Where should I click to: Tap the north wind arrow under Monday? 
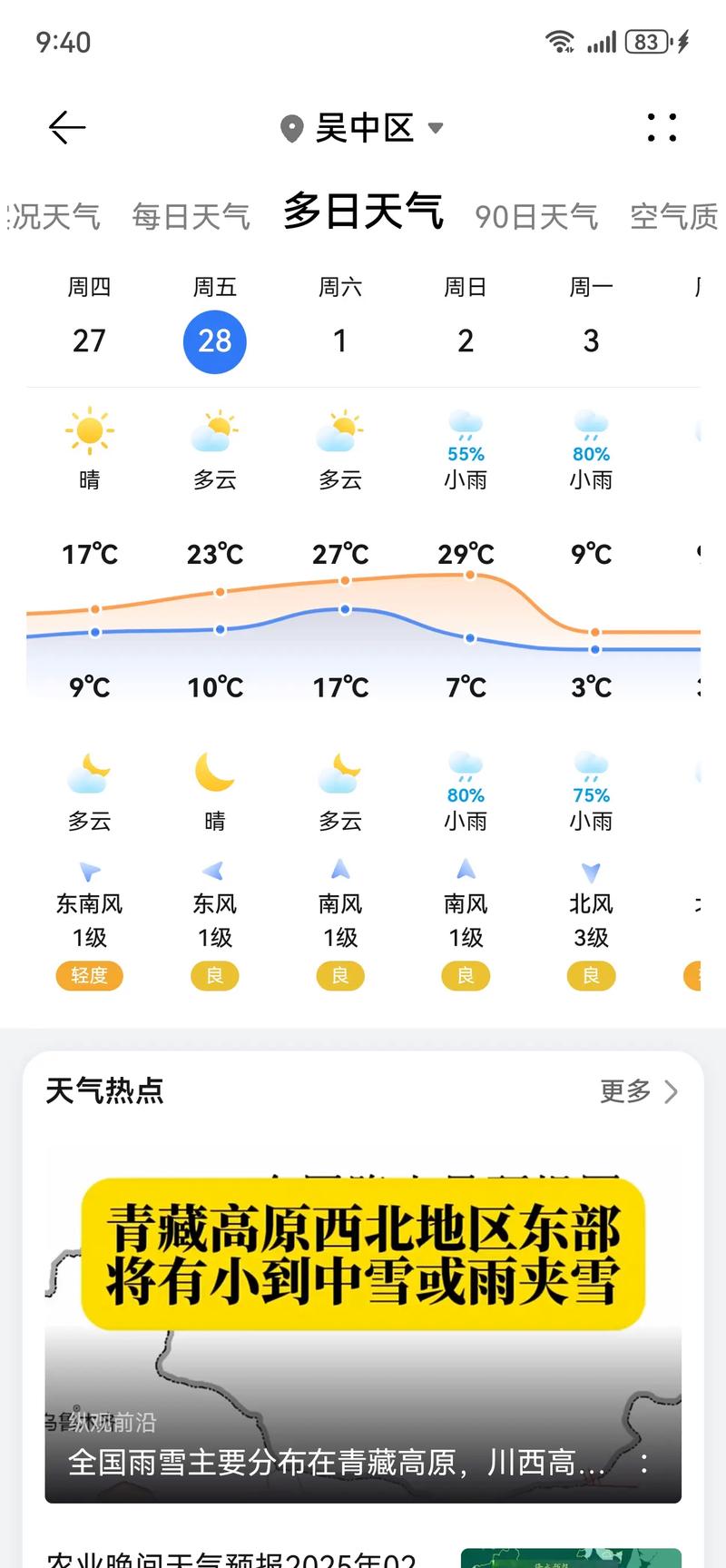pyautogui.click(x=591, y=870)
